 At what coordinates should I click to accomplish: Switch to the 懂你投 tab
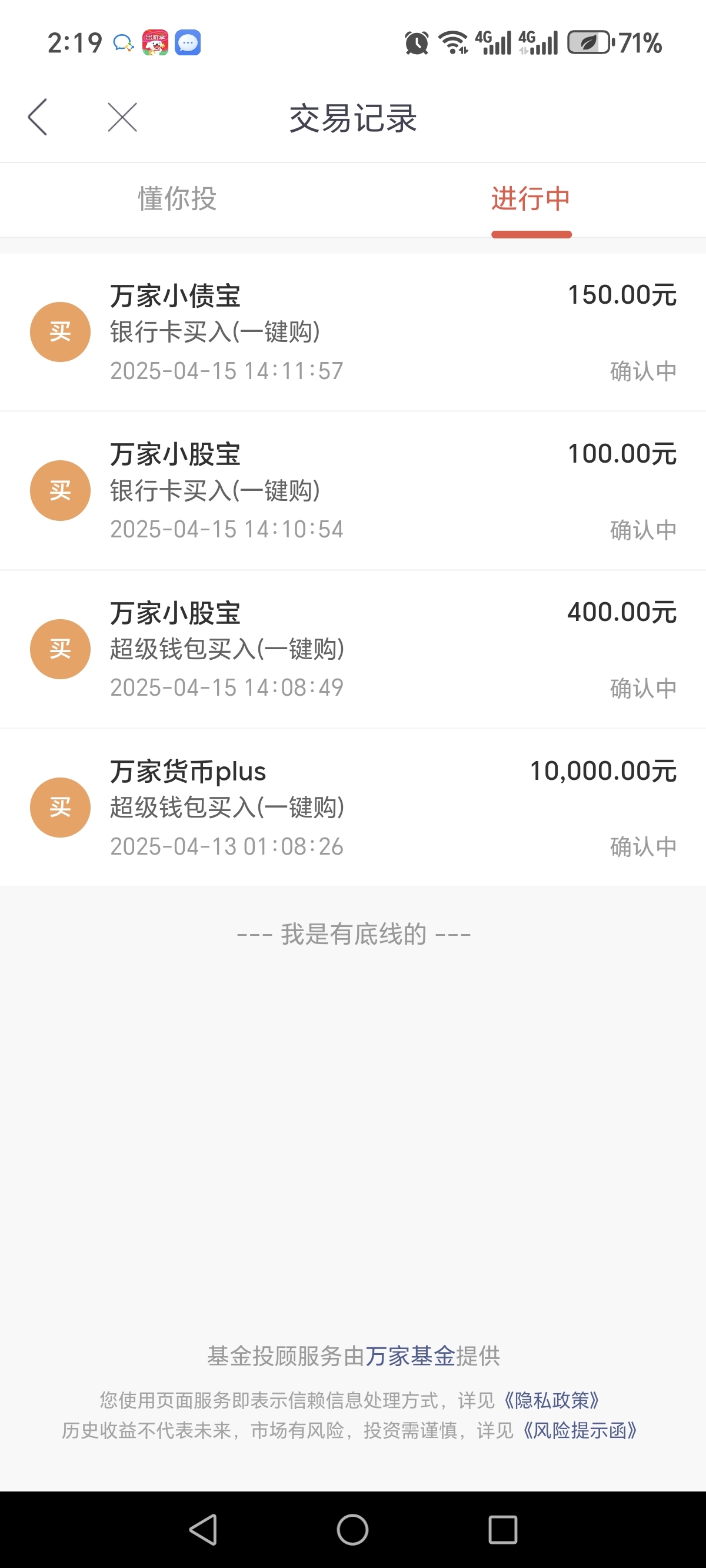pyautogui.click(x=177, y=199)
